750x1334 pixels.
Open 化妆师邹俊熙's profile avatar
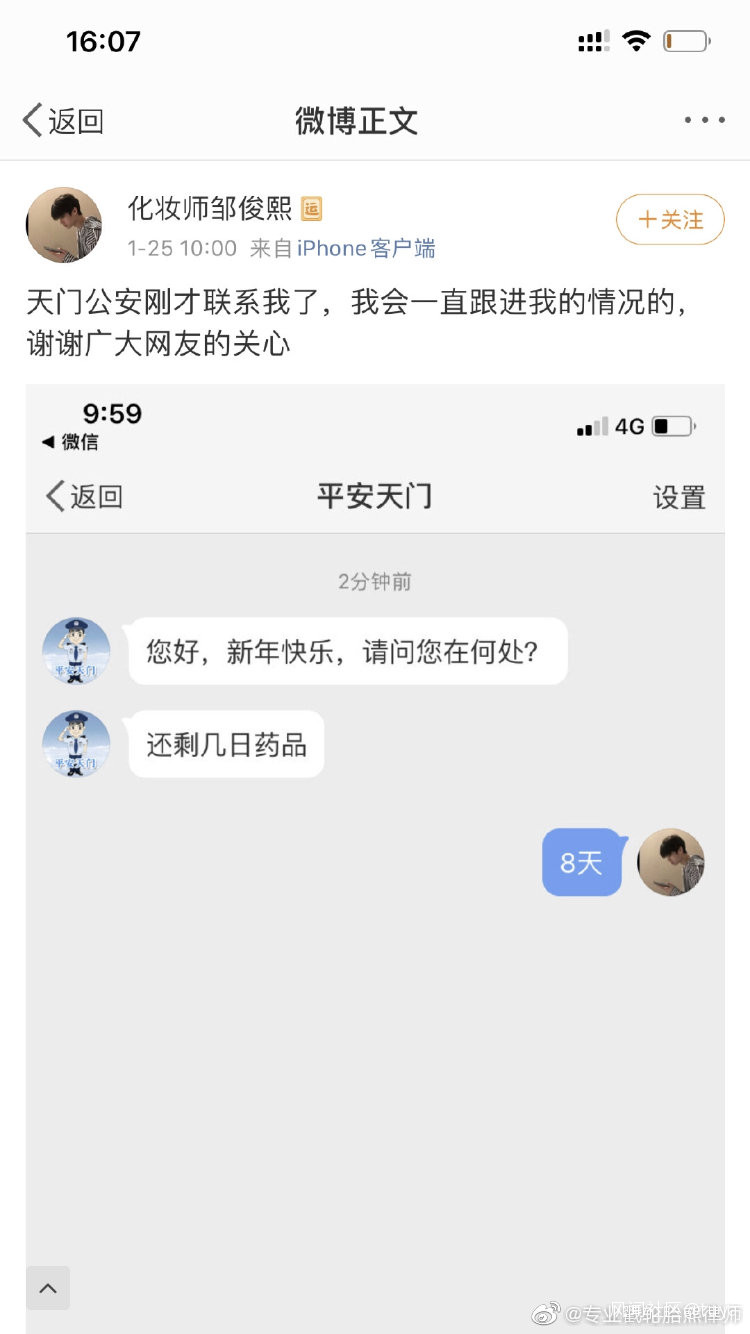pyautogui.click(x=63, y=225)
